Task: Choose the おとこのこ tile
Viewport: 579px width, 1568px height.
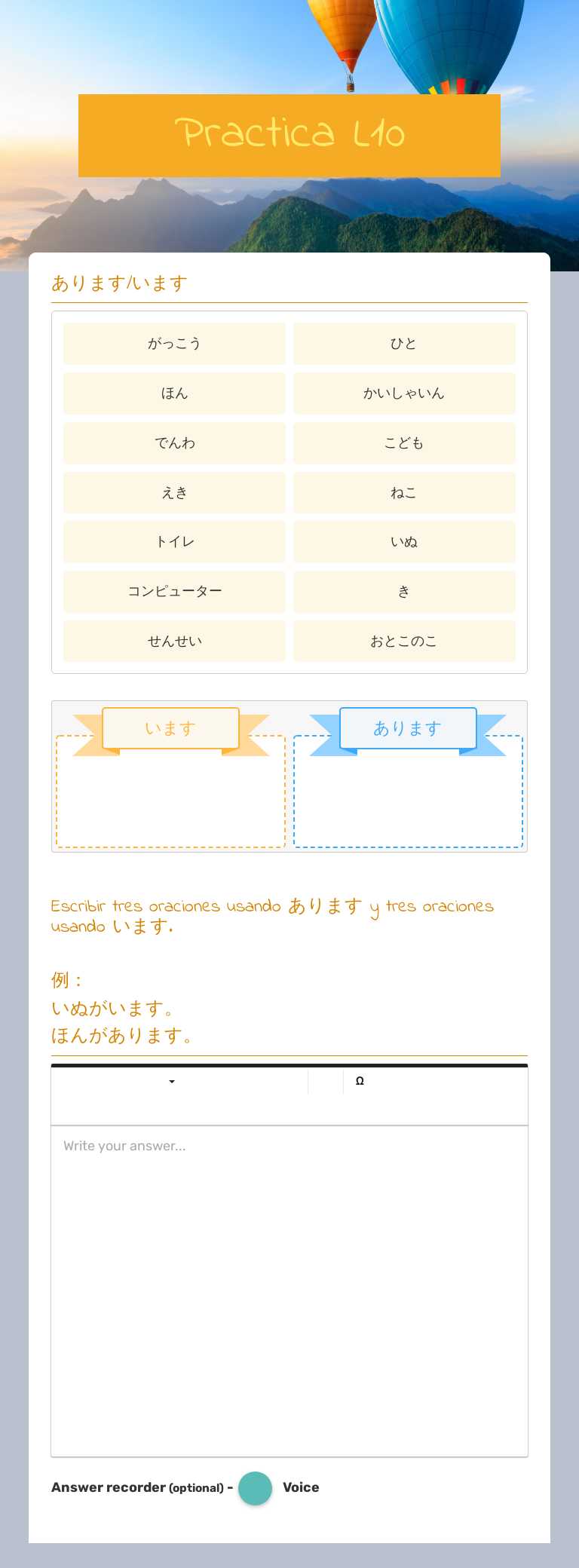Action: pyautogui.click(x=405, y=641)
